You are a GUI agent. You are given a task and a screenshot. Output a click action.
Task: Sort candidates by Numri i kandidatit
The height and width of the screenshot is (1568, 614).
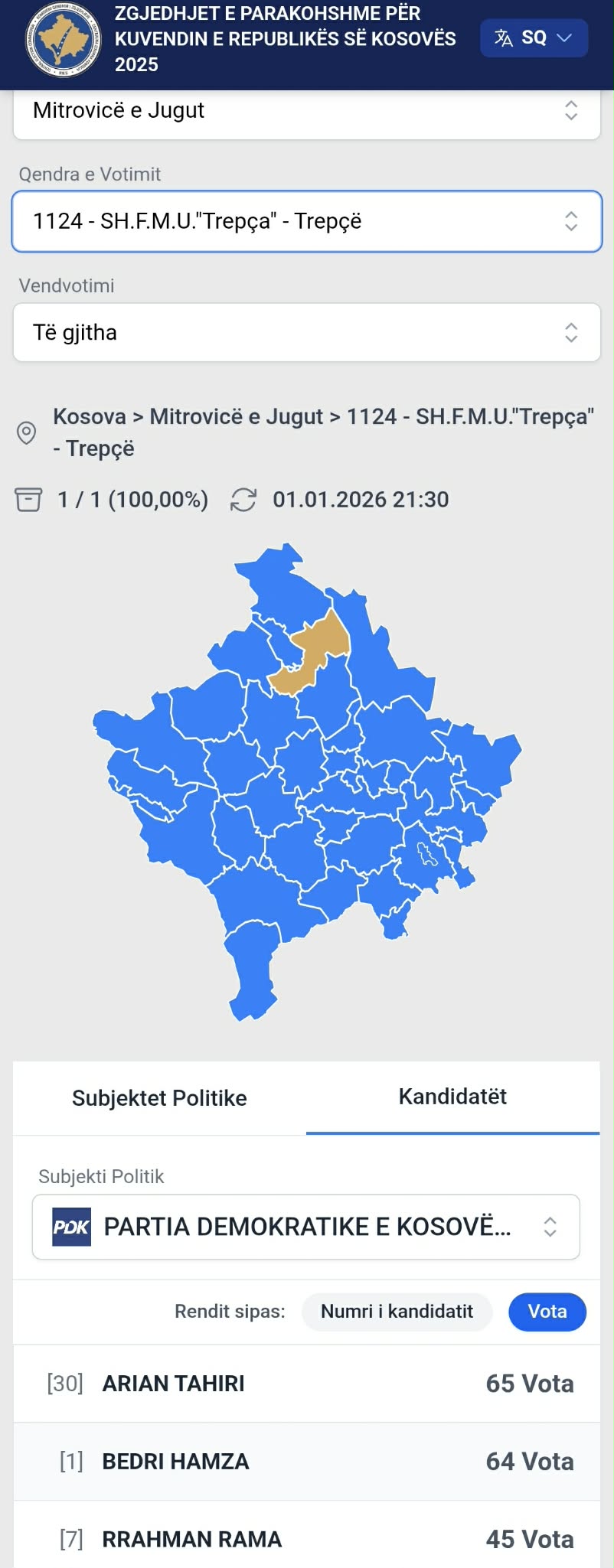tap(397, 1311)
